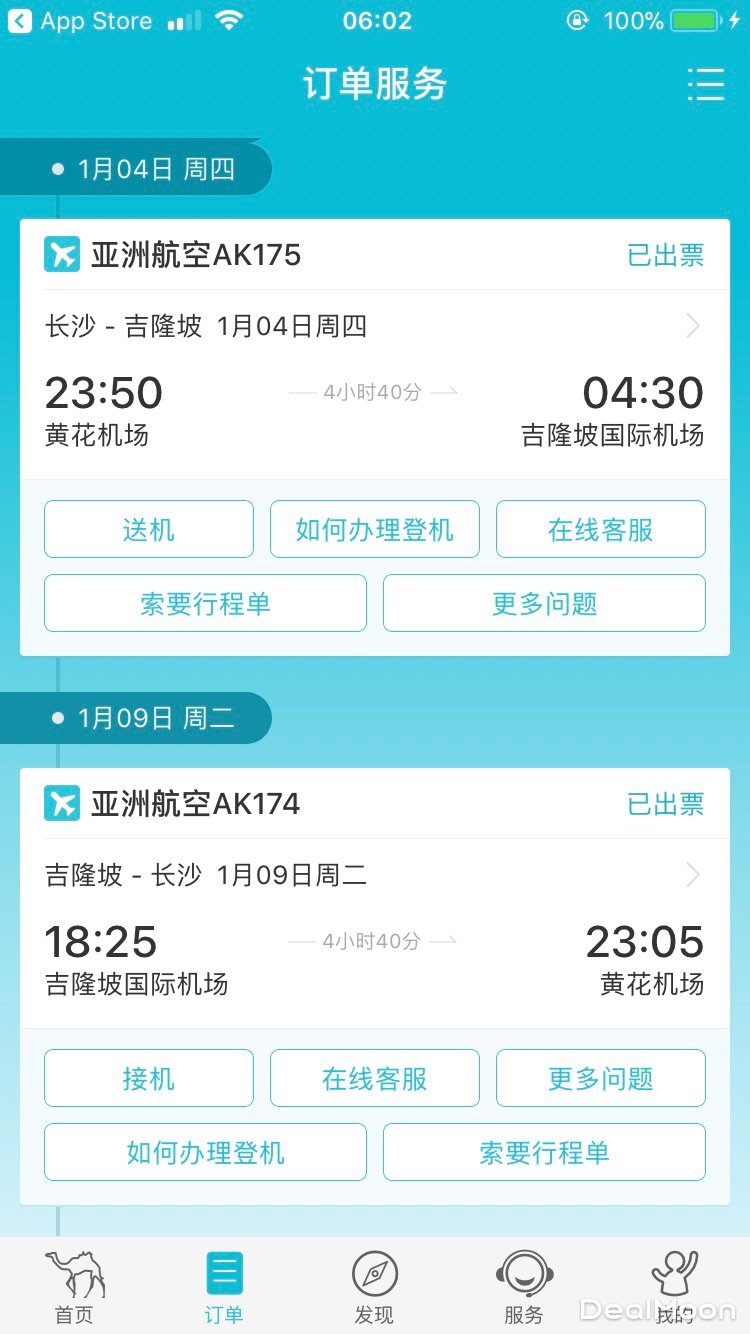Screen dimensions: 750x1334
Task: Open 更多问题 under flight AK174
Action: click(600, 1078)
